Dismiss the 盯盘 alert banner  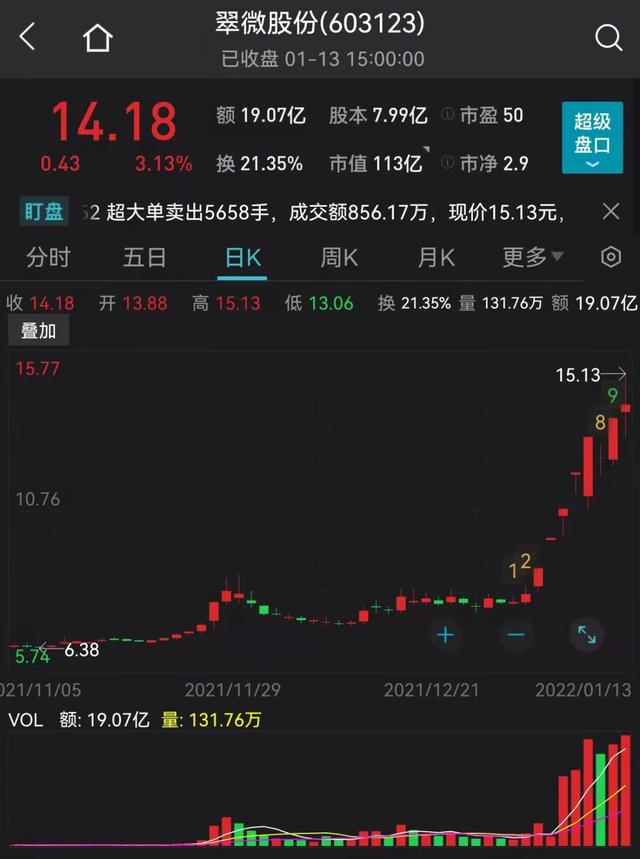611,211
